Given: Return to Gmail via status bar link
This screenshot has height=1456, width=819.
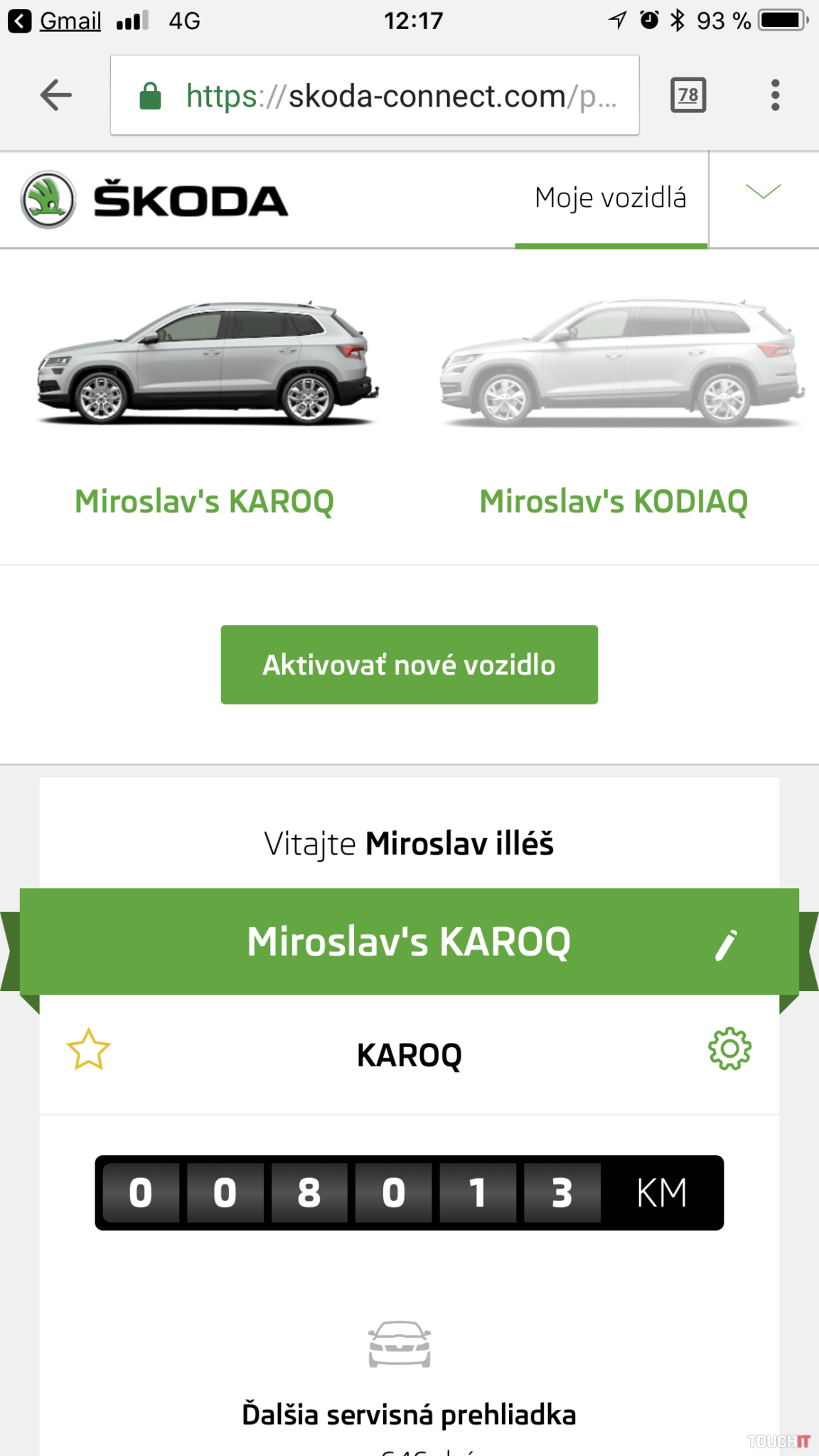Looking at the screenshot, I should point(57,21).
